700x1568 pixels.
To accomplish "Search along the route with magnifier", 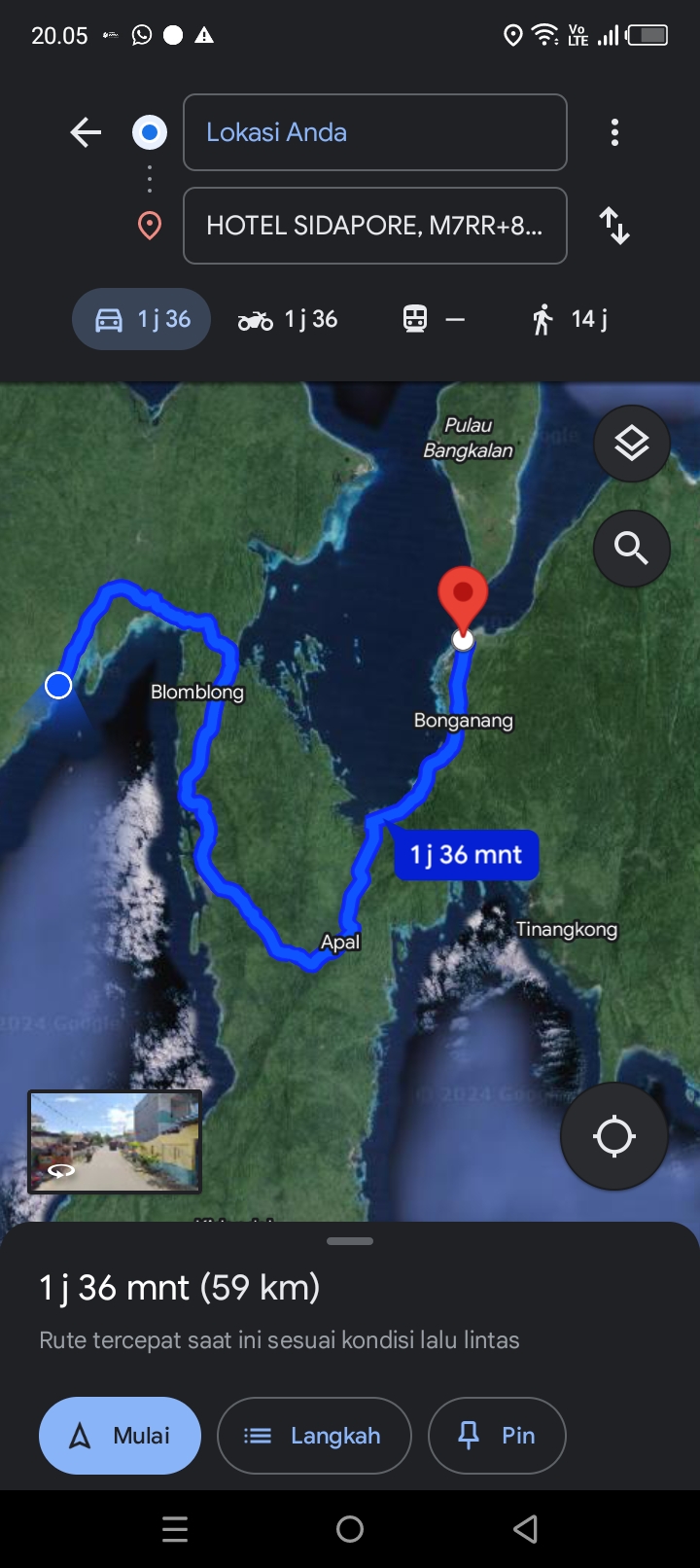I will [x=632, y=549].
